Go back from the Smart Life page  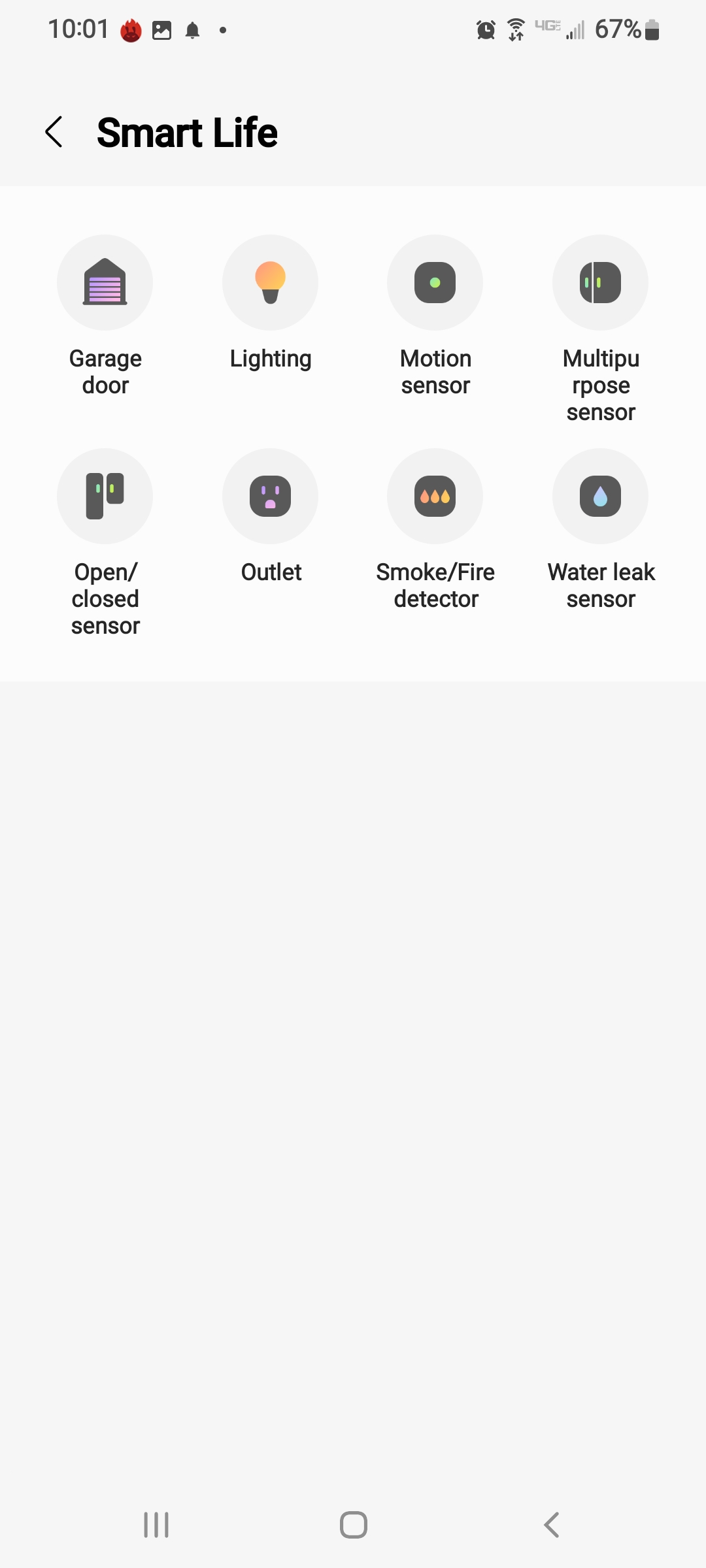tap(54, 133)
